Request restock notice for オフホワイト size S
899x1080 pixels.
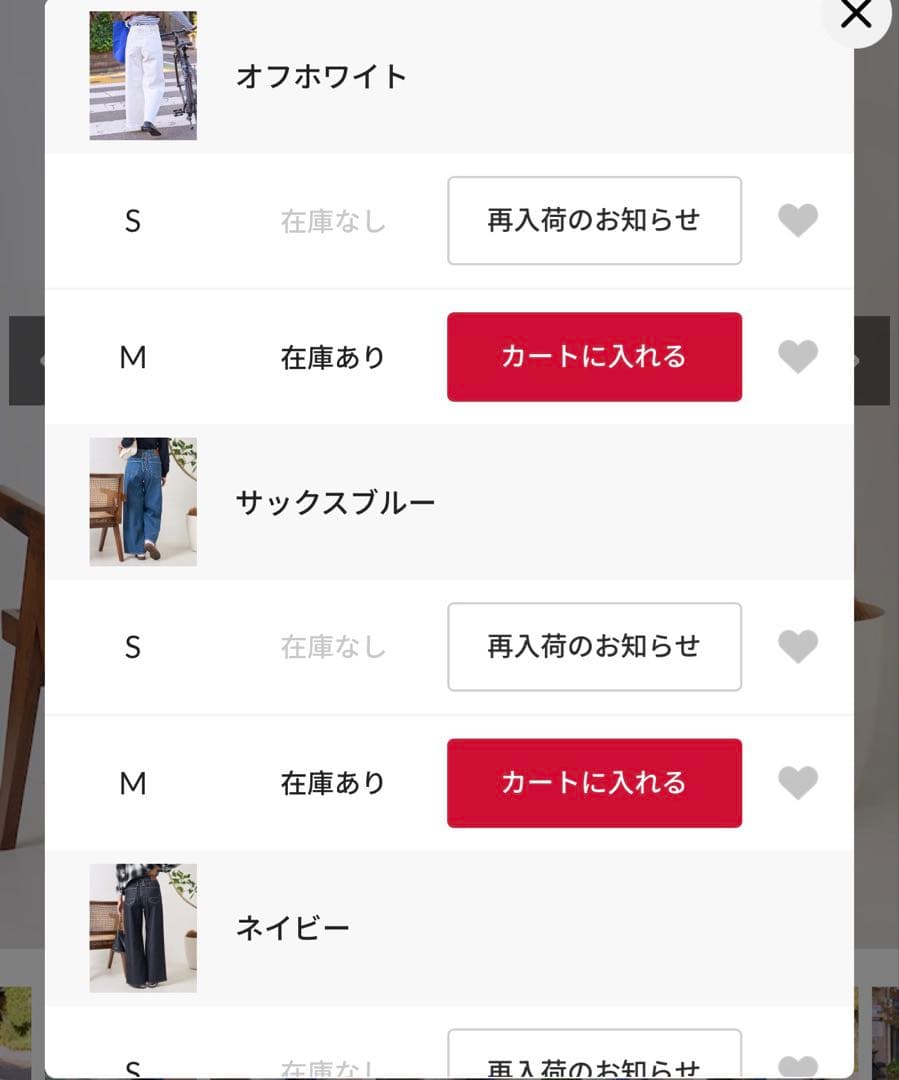(595, 220)
